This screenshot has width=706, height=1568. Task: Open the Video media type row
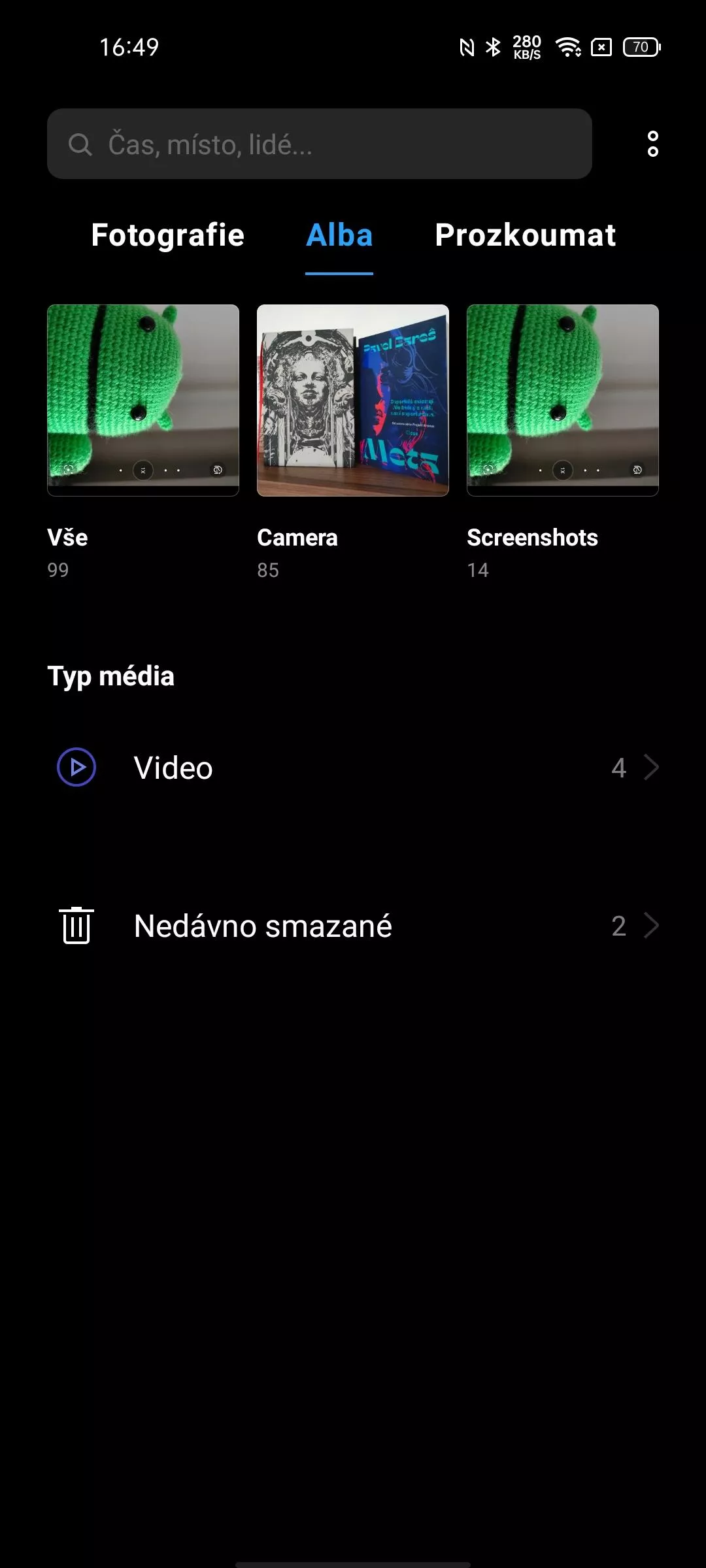pos(353,768)
